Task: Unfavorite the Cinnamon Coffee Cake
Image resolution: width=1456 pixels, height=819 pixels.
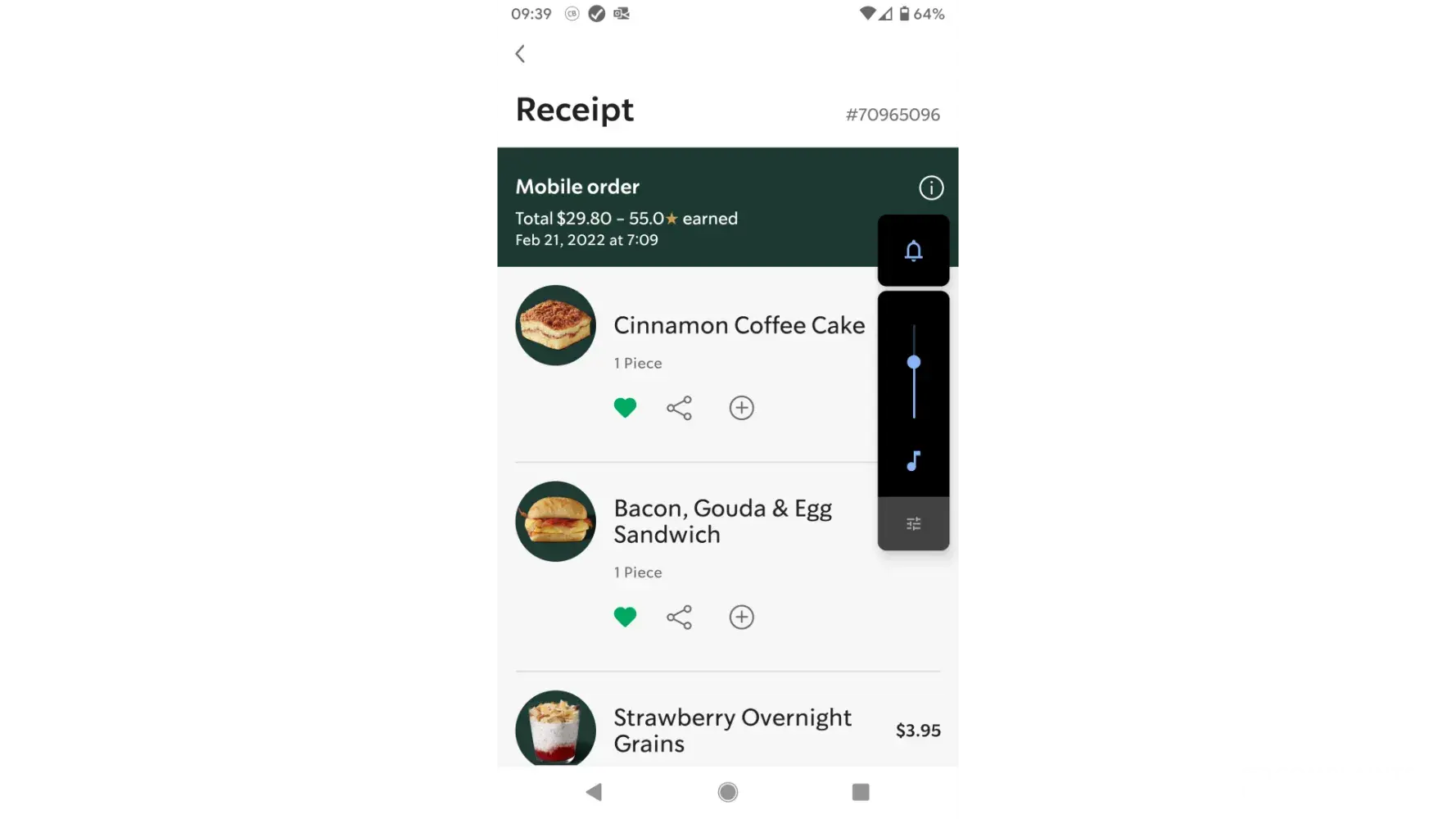Action: (625, 408)
